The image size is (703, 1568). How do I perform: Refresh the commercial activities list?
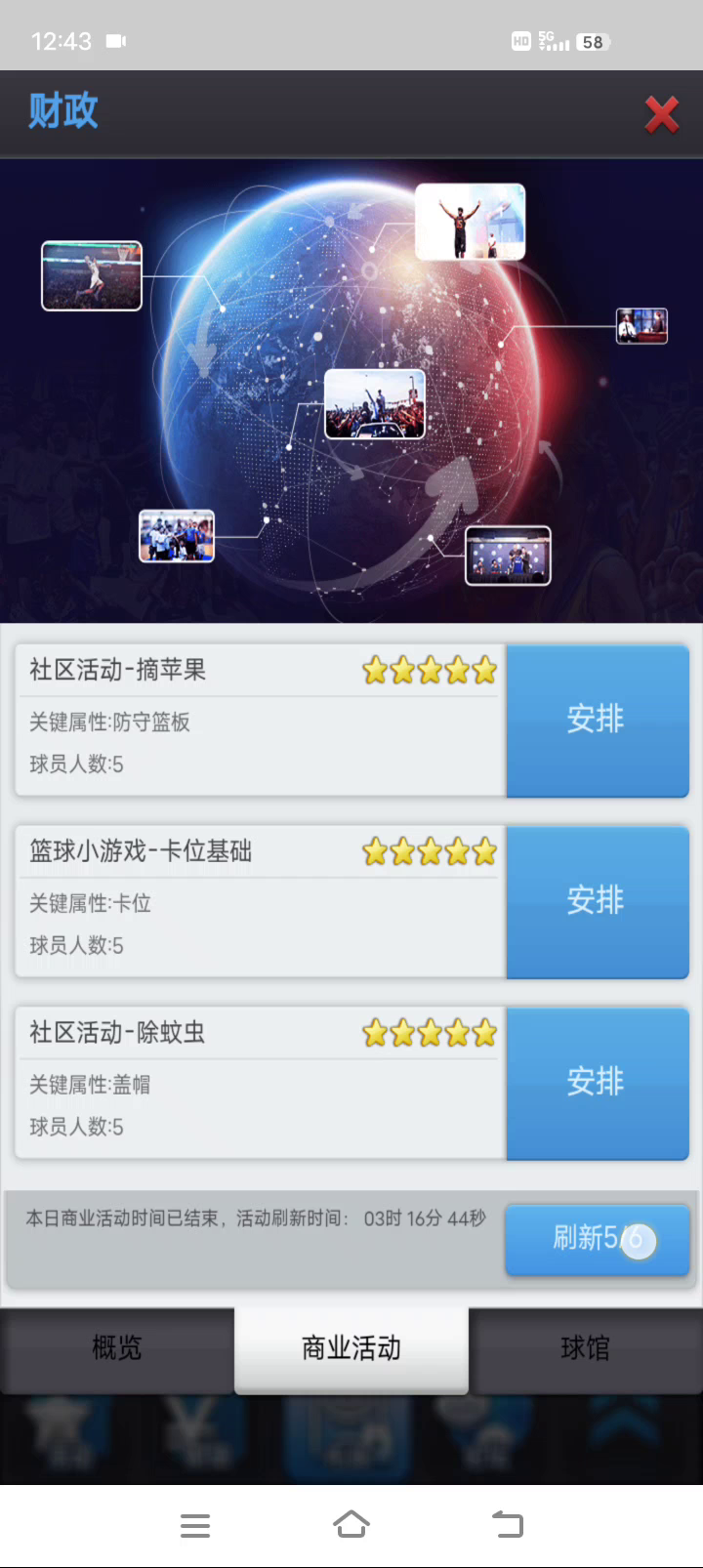click(597, 1239)
